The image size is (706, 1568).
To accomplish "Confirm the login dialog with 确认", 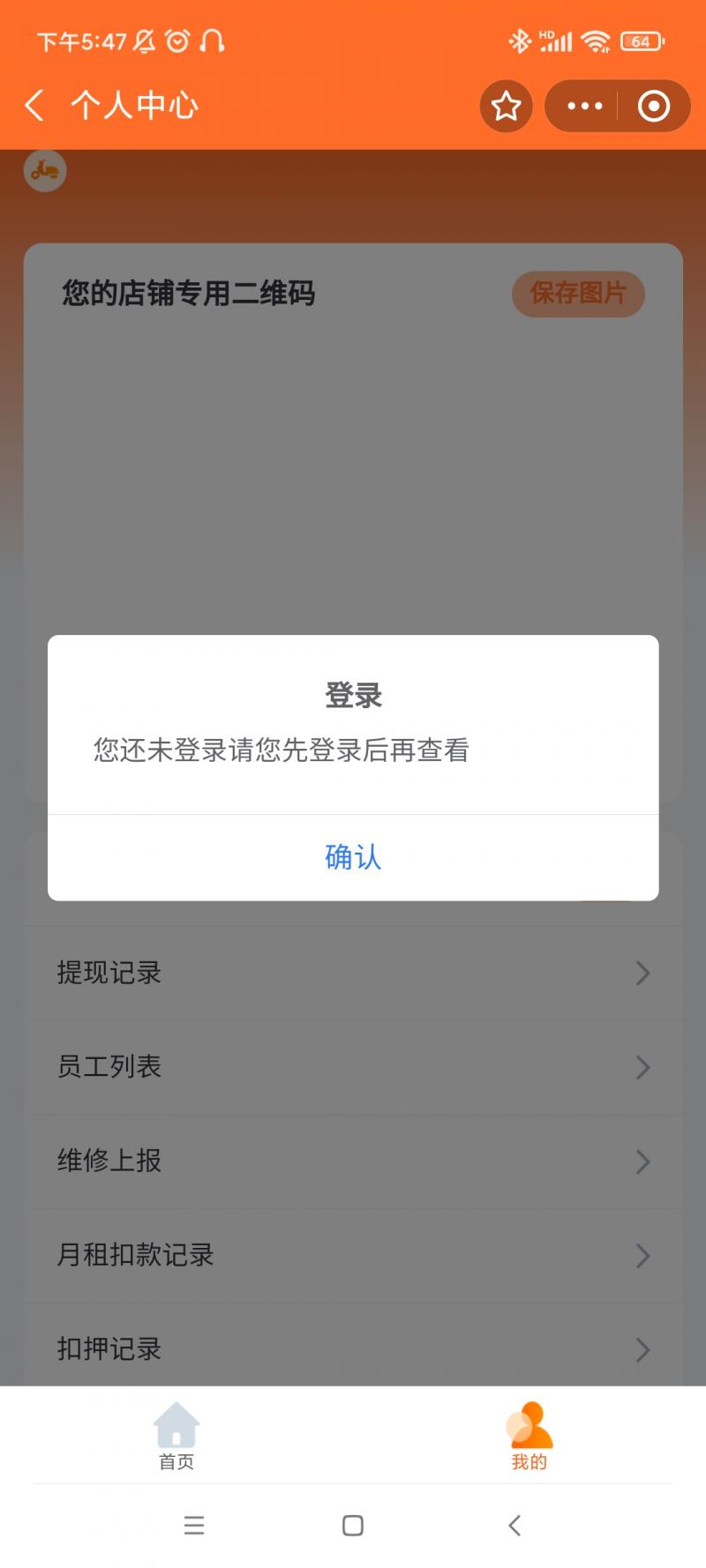I will point(353,857).
